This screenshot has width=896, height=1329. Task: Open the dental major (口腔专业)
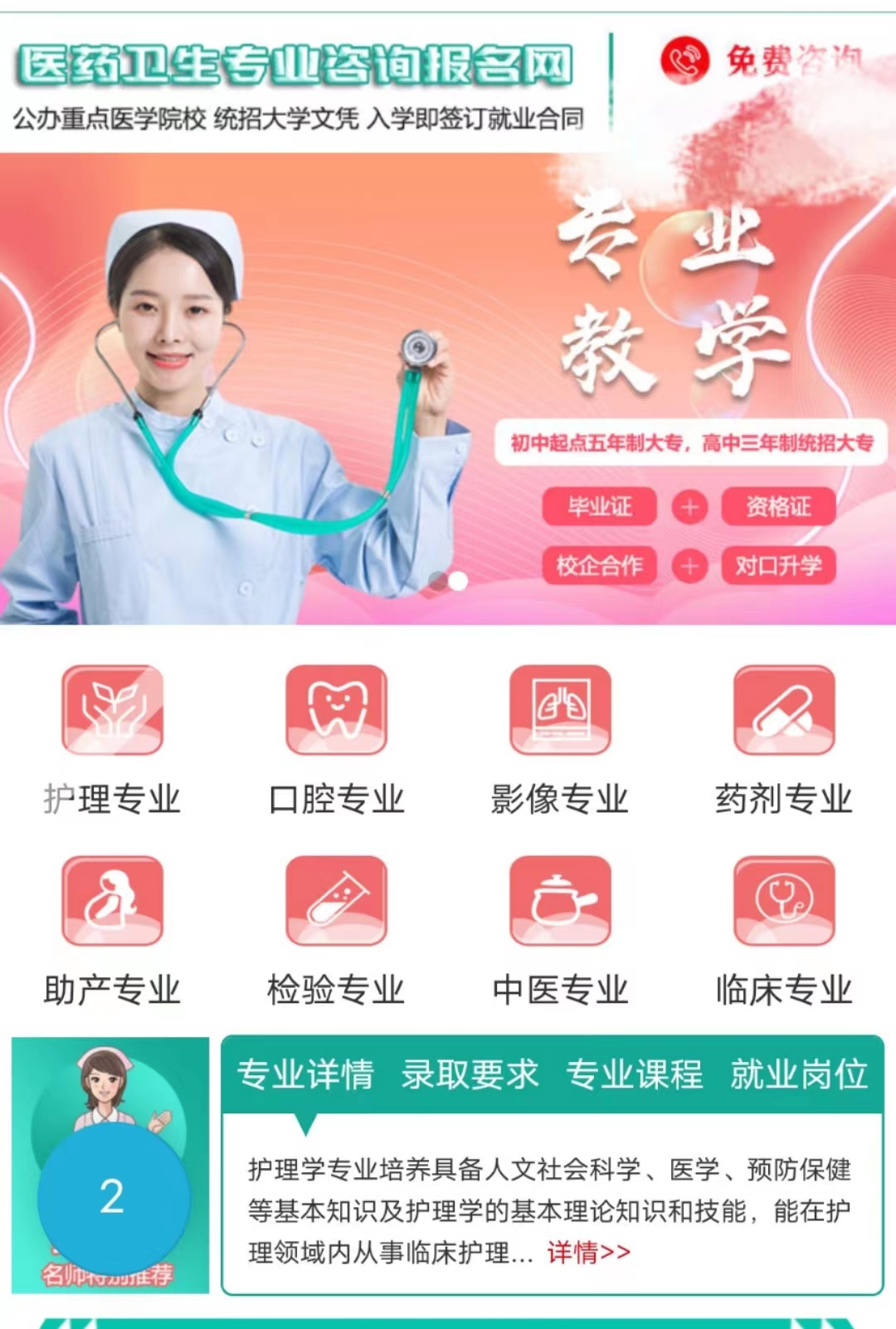tap(337, 738)
